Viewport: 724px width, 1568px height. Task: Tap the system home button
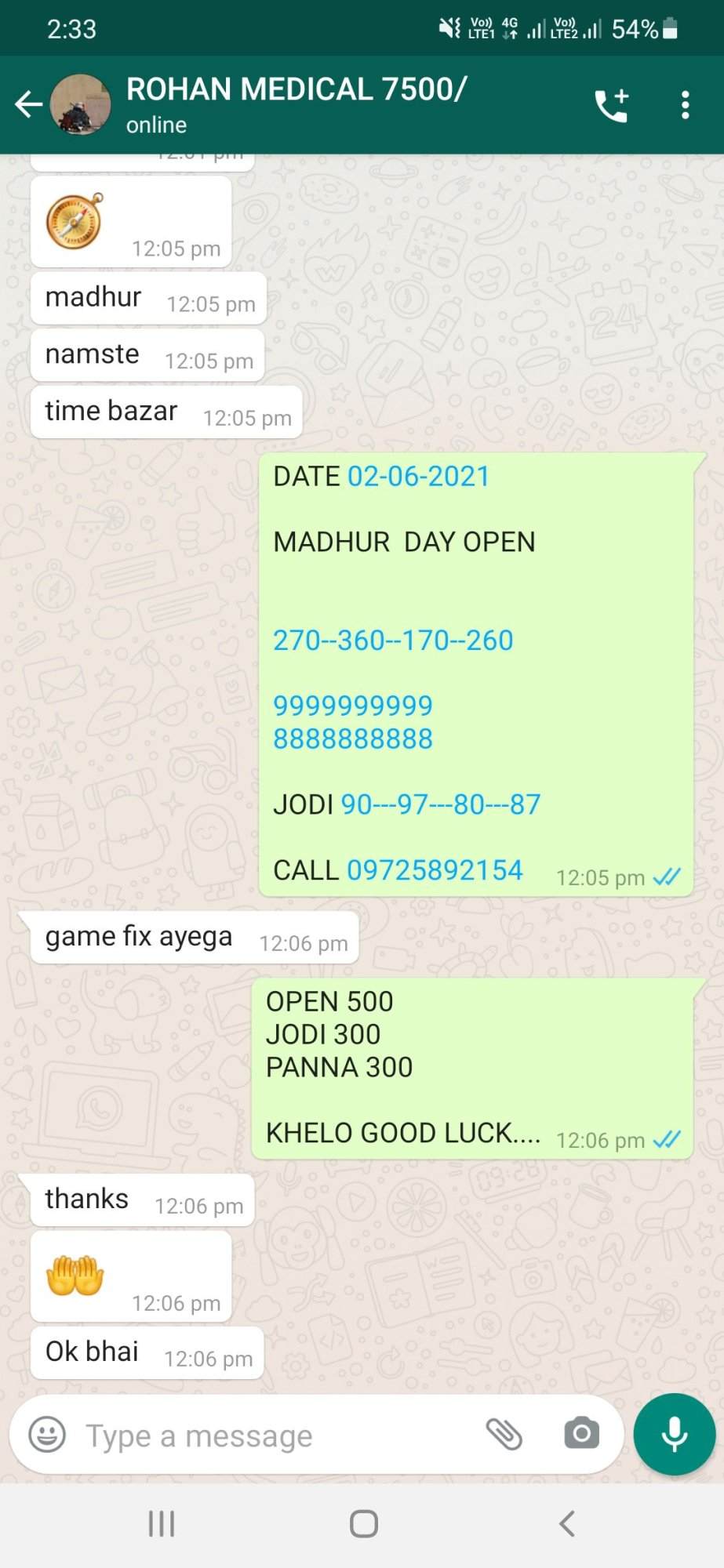point(363,1524)
